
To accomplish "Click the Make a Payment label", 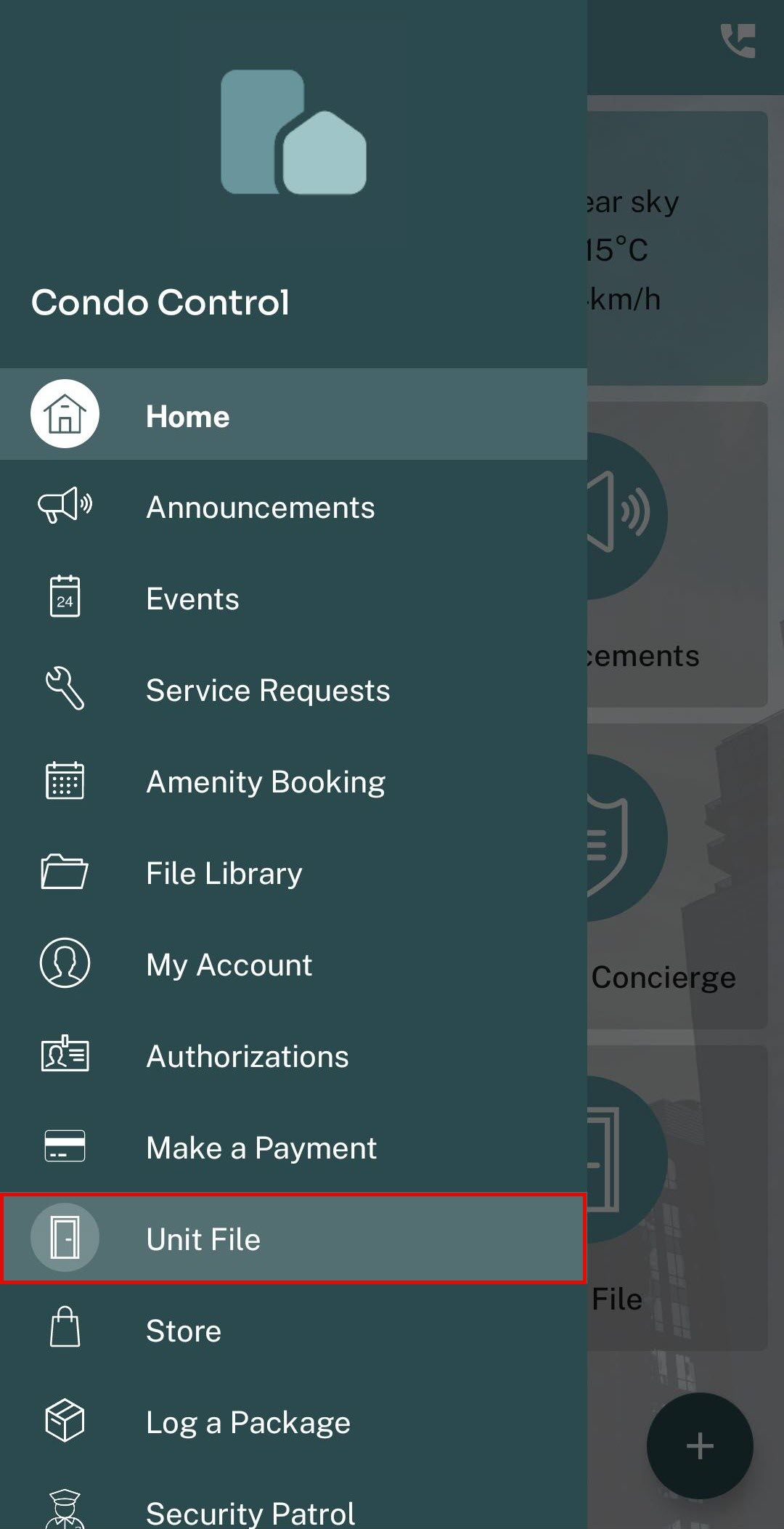I will pyautogui.click(x=261, y=1148).
